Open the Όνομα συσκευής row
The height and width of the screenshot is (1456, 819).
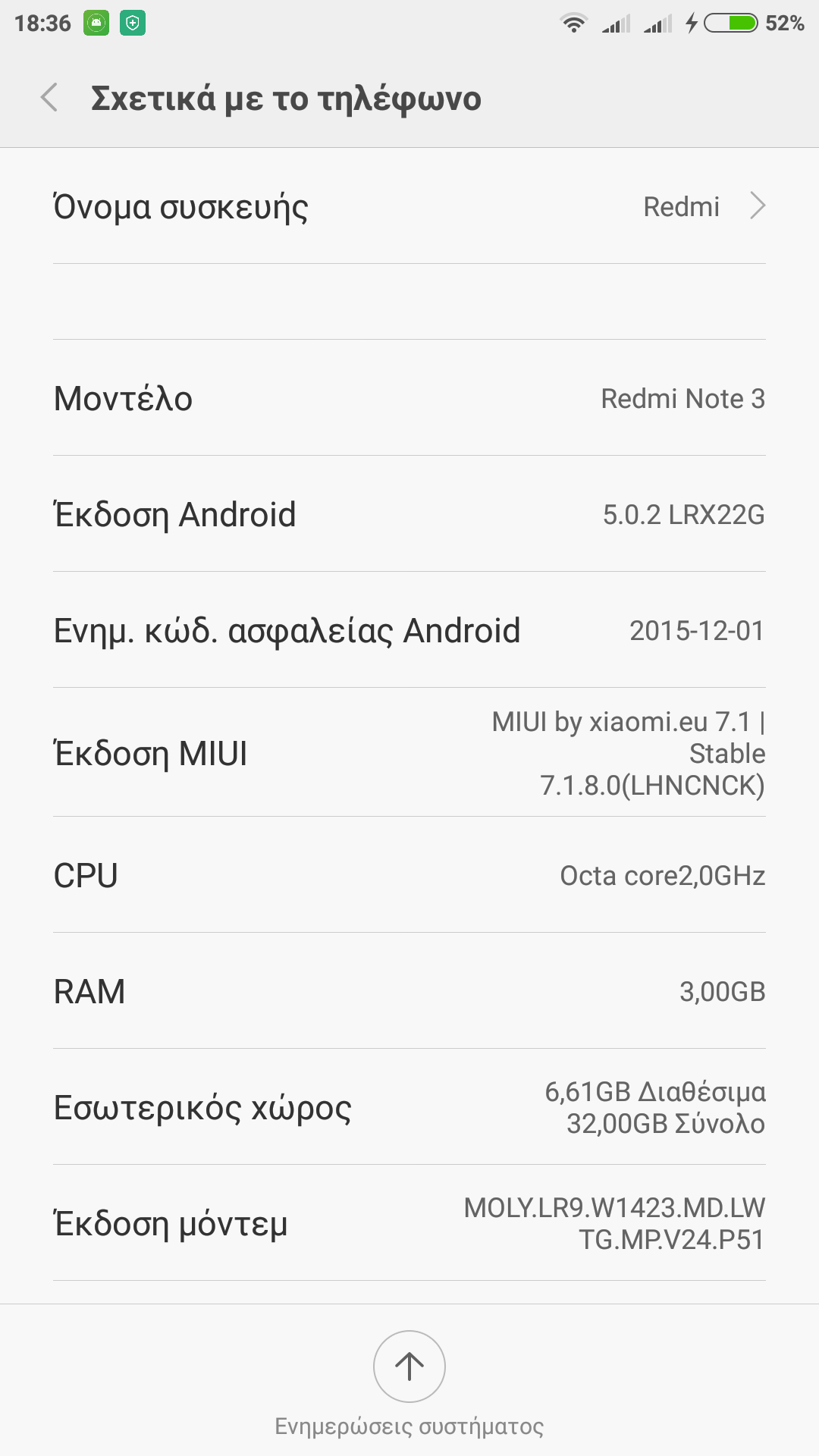(409, 206)
